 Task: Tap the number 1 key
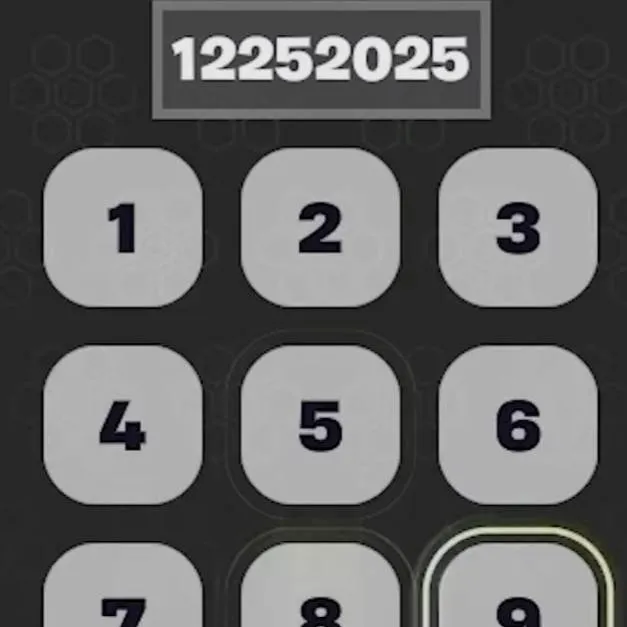(x=122, y=228)
